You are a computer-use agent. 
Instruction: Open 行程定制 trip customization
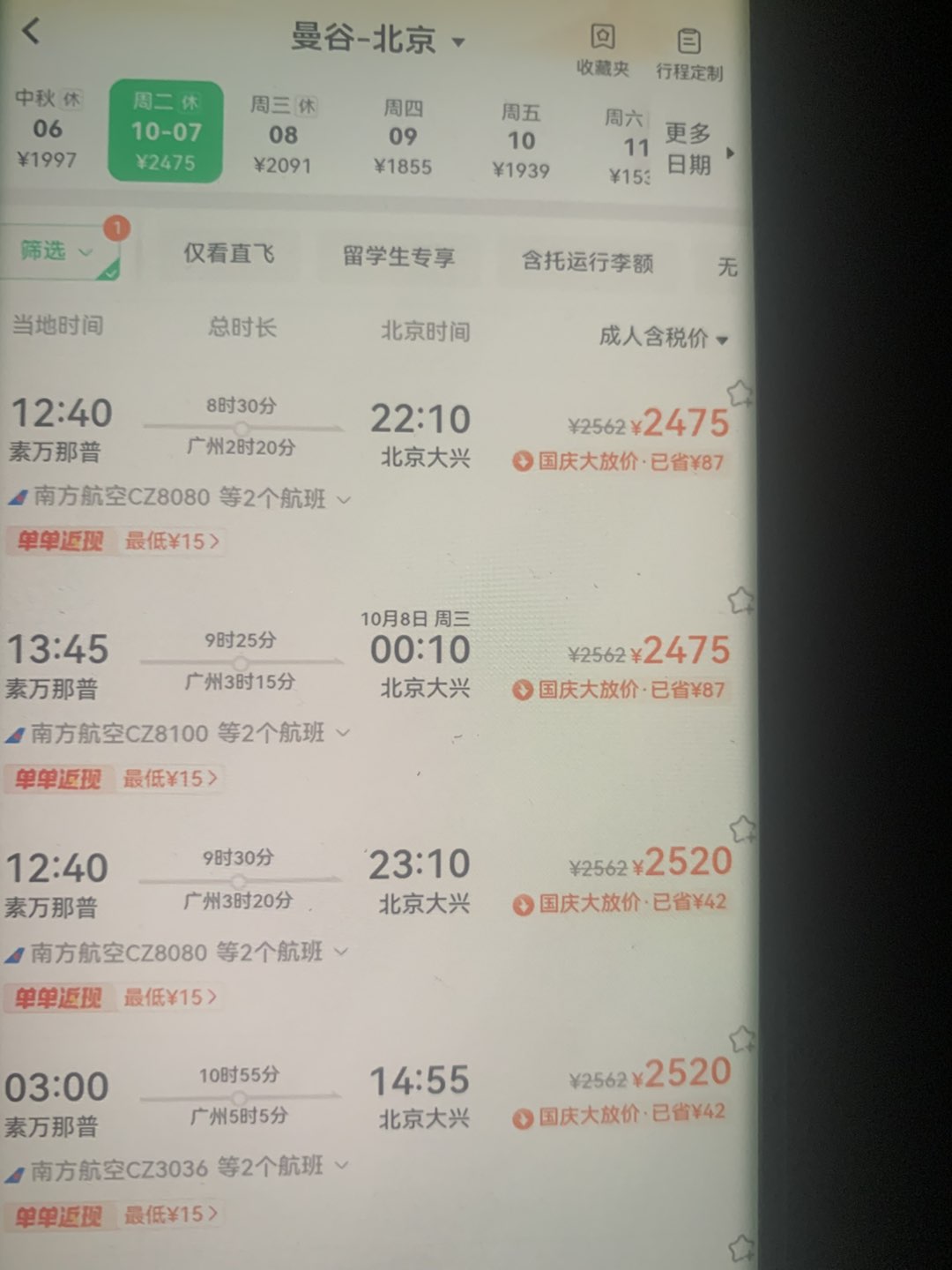(x=688, y=53)
